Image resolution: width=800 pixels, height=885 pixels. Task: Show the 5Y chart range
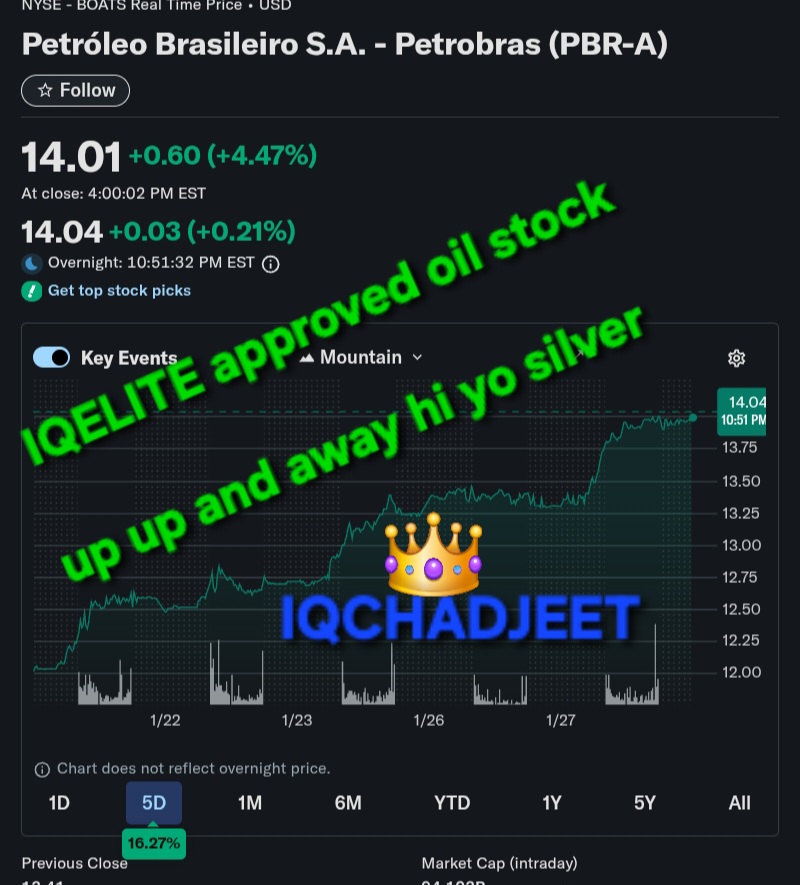click(645, 803)
